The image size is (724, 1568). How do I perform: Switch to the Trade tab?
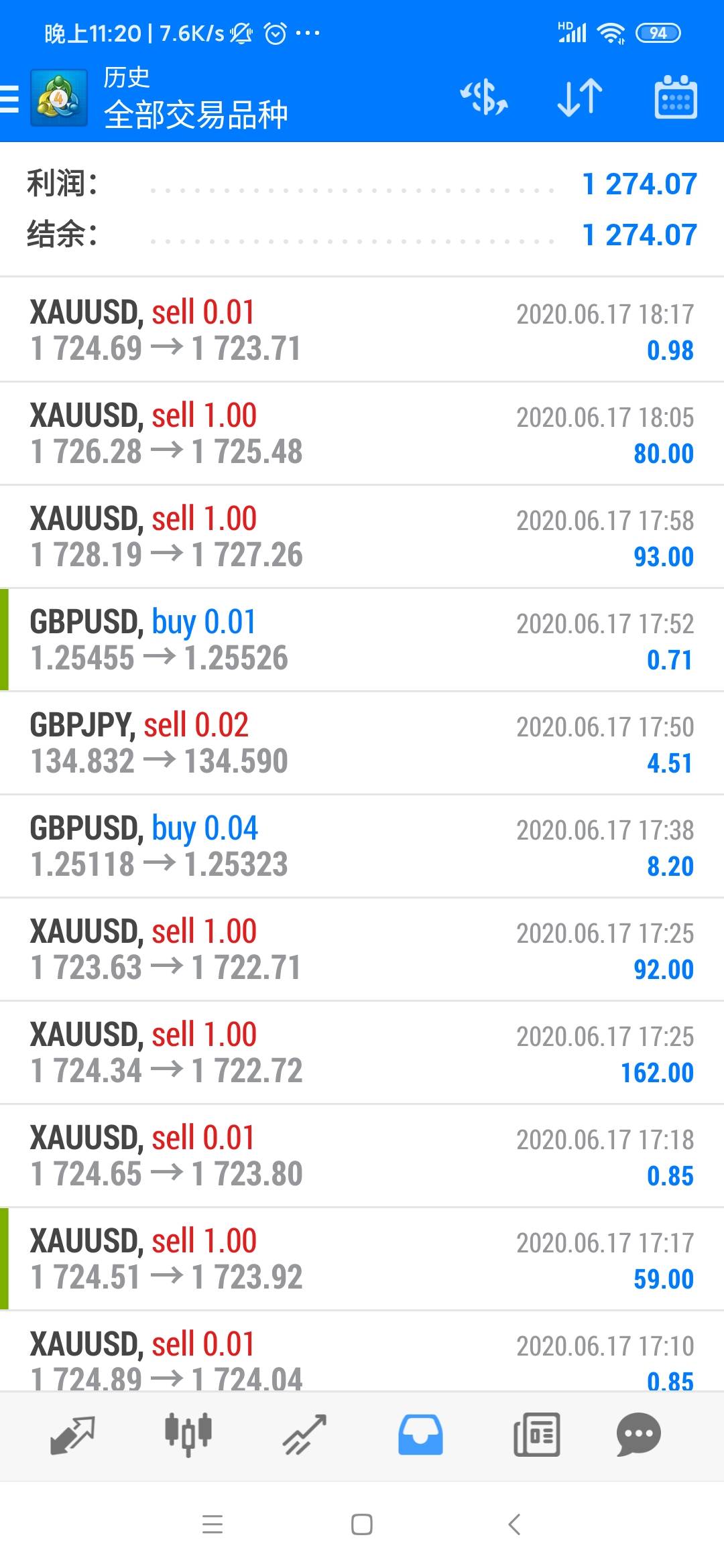click(x=304, y=1435)
